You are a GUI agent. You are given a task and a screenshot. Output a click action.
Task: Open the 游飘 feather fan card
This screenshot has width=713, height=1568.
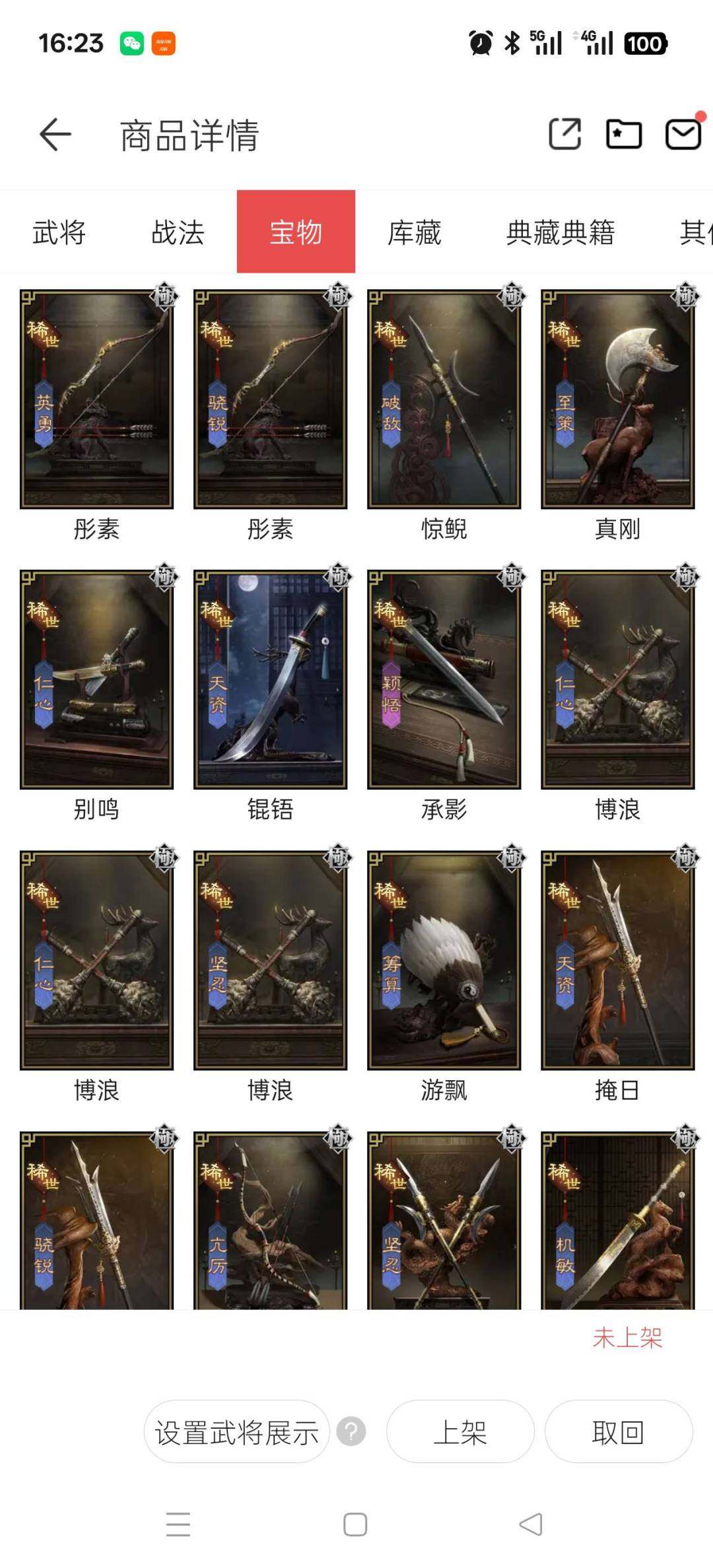click(x=444, y=961)
